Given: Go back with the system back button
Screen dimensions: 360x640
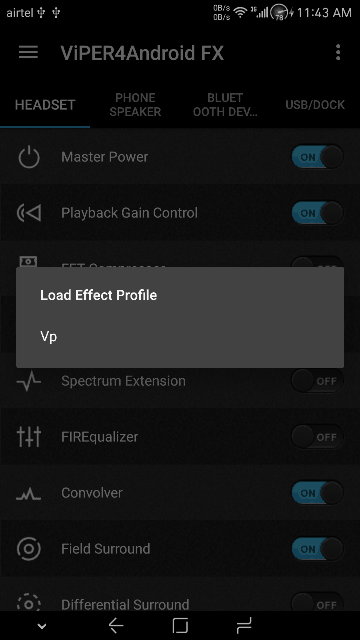Looking at the screenshot, I should coord(116,625).
